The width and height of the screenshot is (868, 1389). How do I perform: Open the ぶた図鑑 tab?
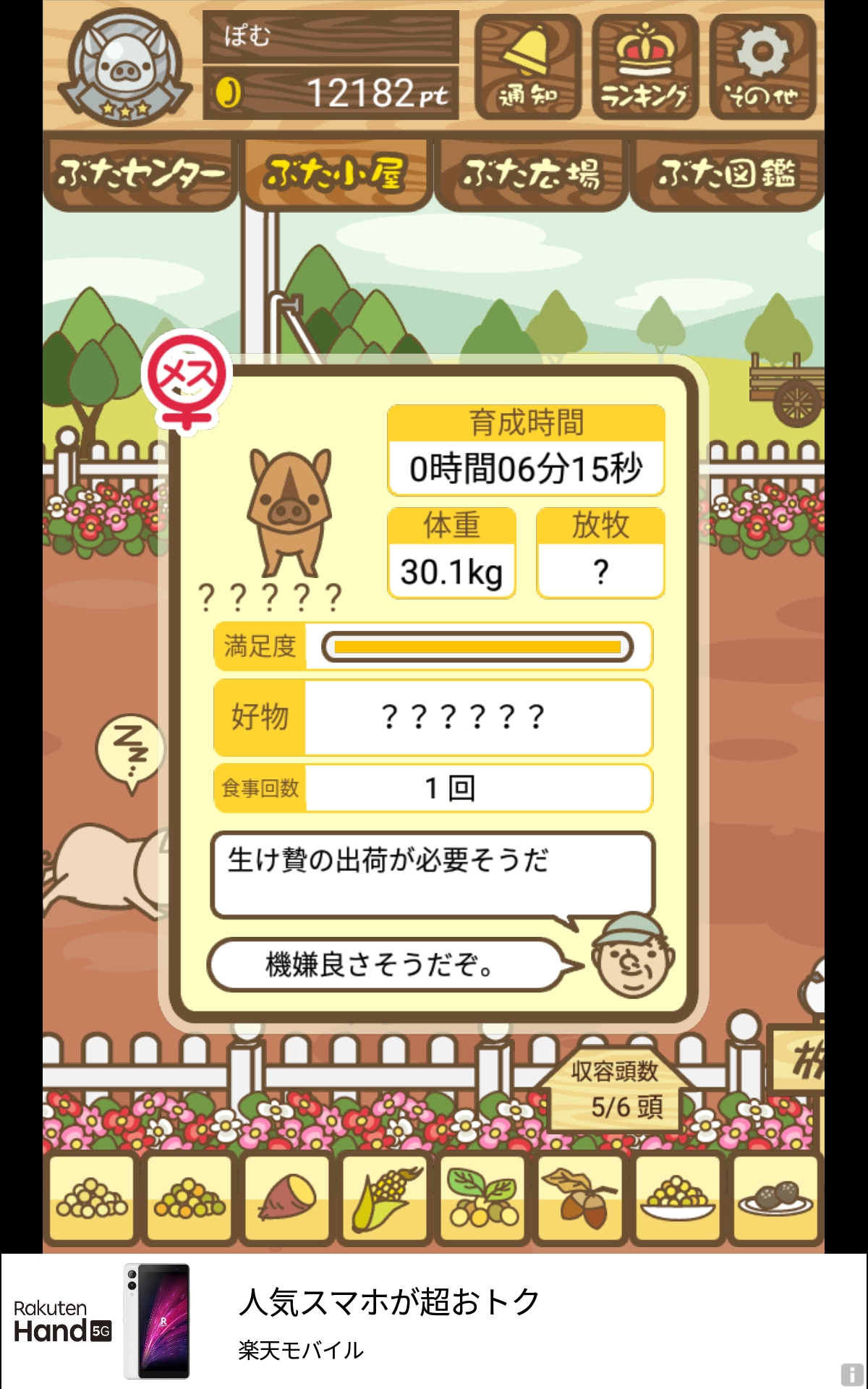[727, 174]
